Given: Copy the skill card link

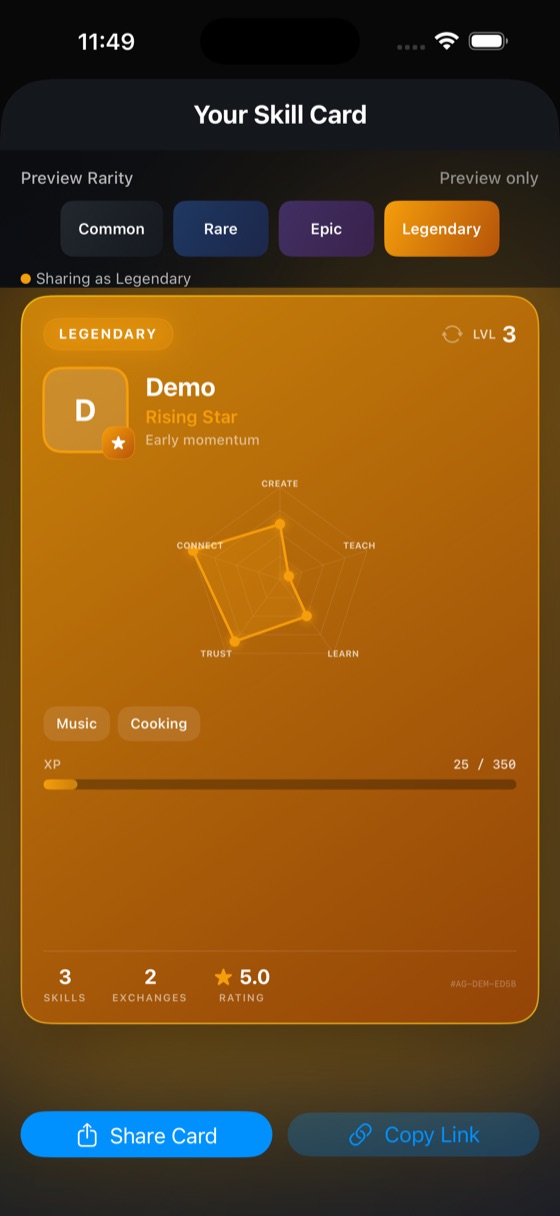Looking at the screenshot, I should tap(413, 1134).
